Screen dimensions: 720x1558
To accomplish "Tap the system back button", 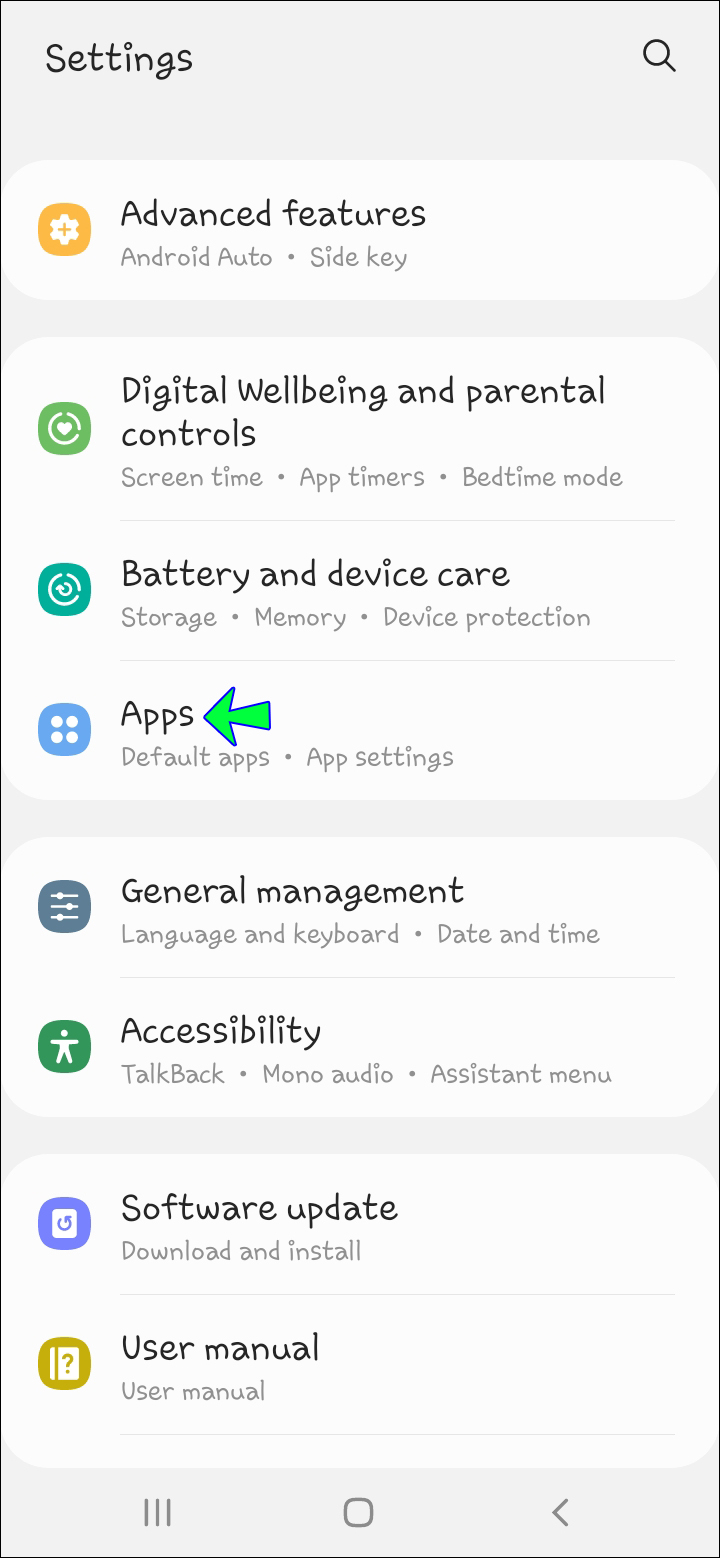I will 560,1511.
